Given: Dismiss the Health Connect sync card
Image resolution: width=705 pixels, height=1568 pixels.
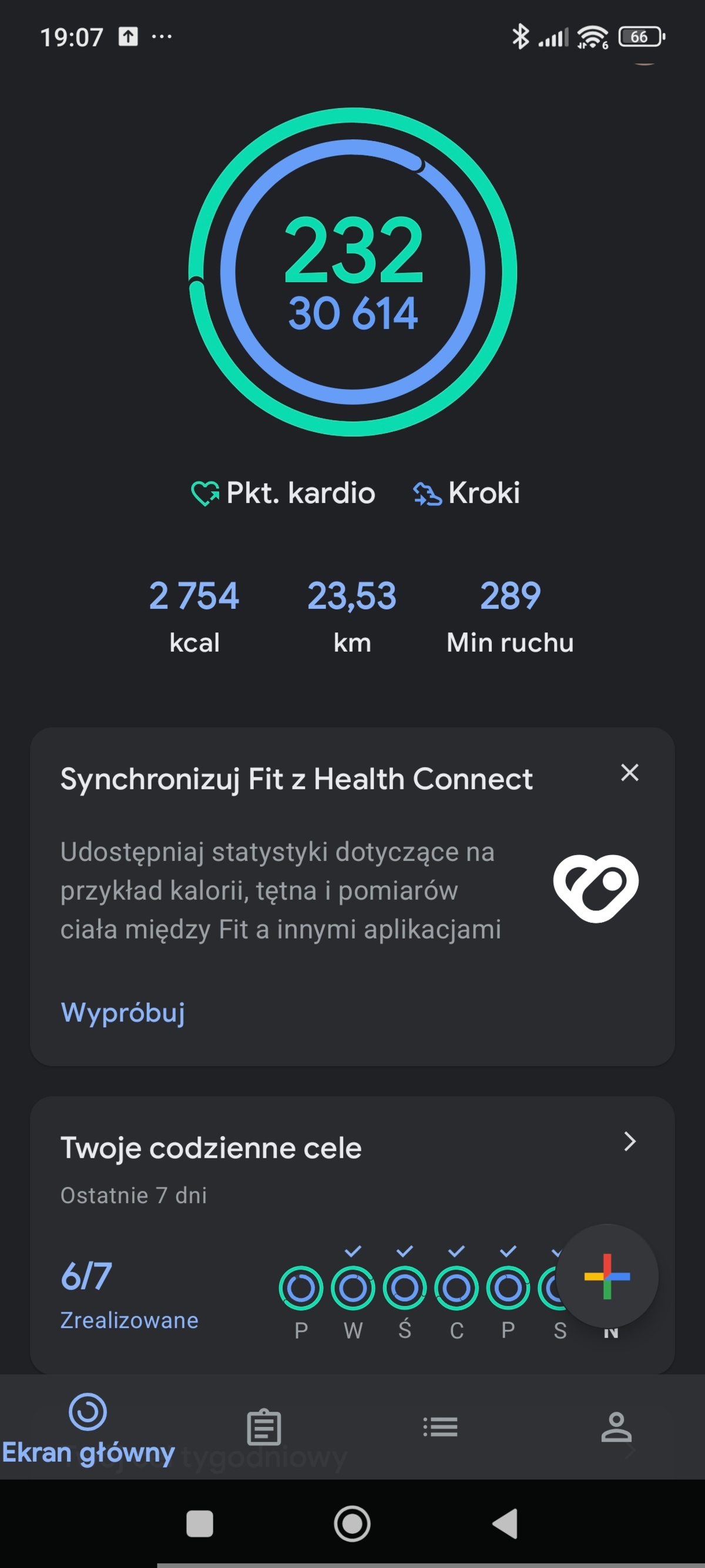Looking at the screenshot, I should (630, 772).
